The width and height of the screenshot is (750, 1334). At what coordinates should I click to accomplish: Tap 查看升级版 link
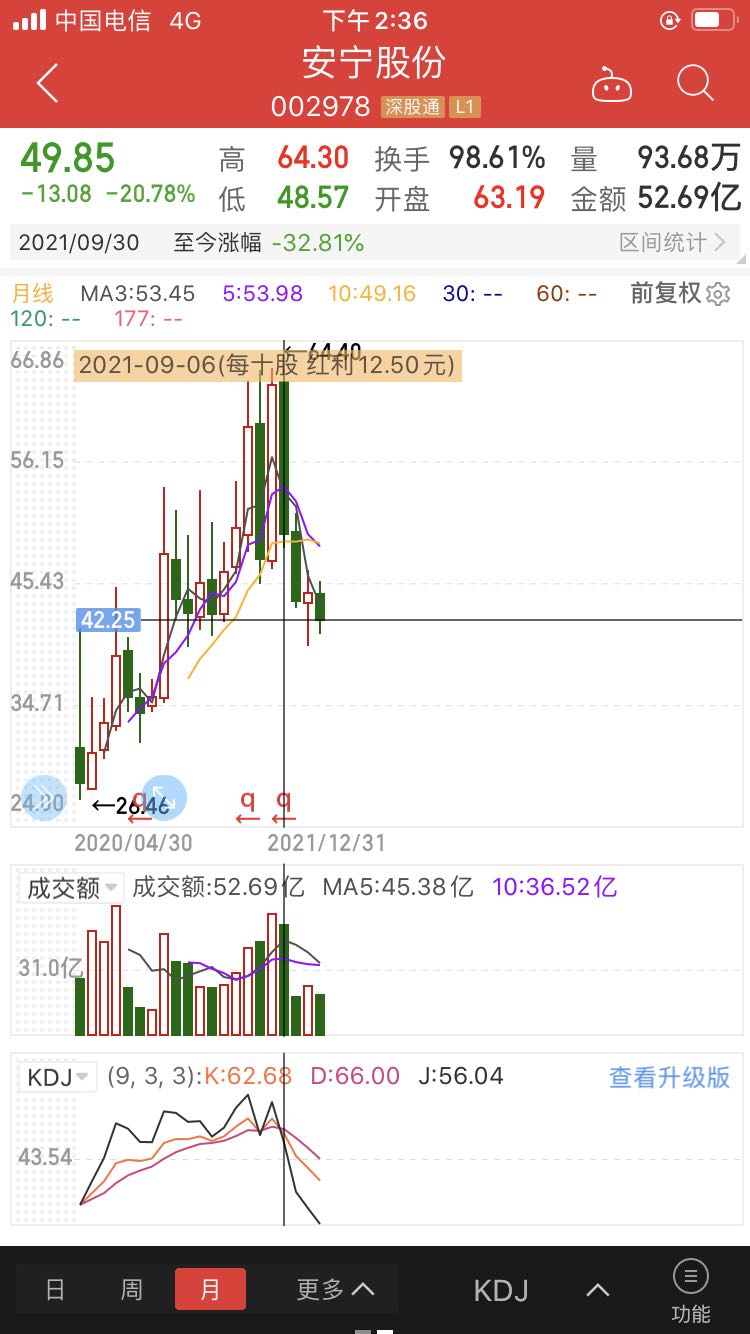click(669, 1077)
